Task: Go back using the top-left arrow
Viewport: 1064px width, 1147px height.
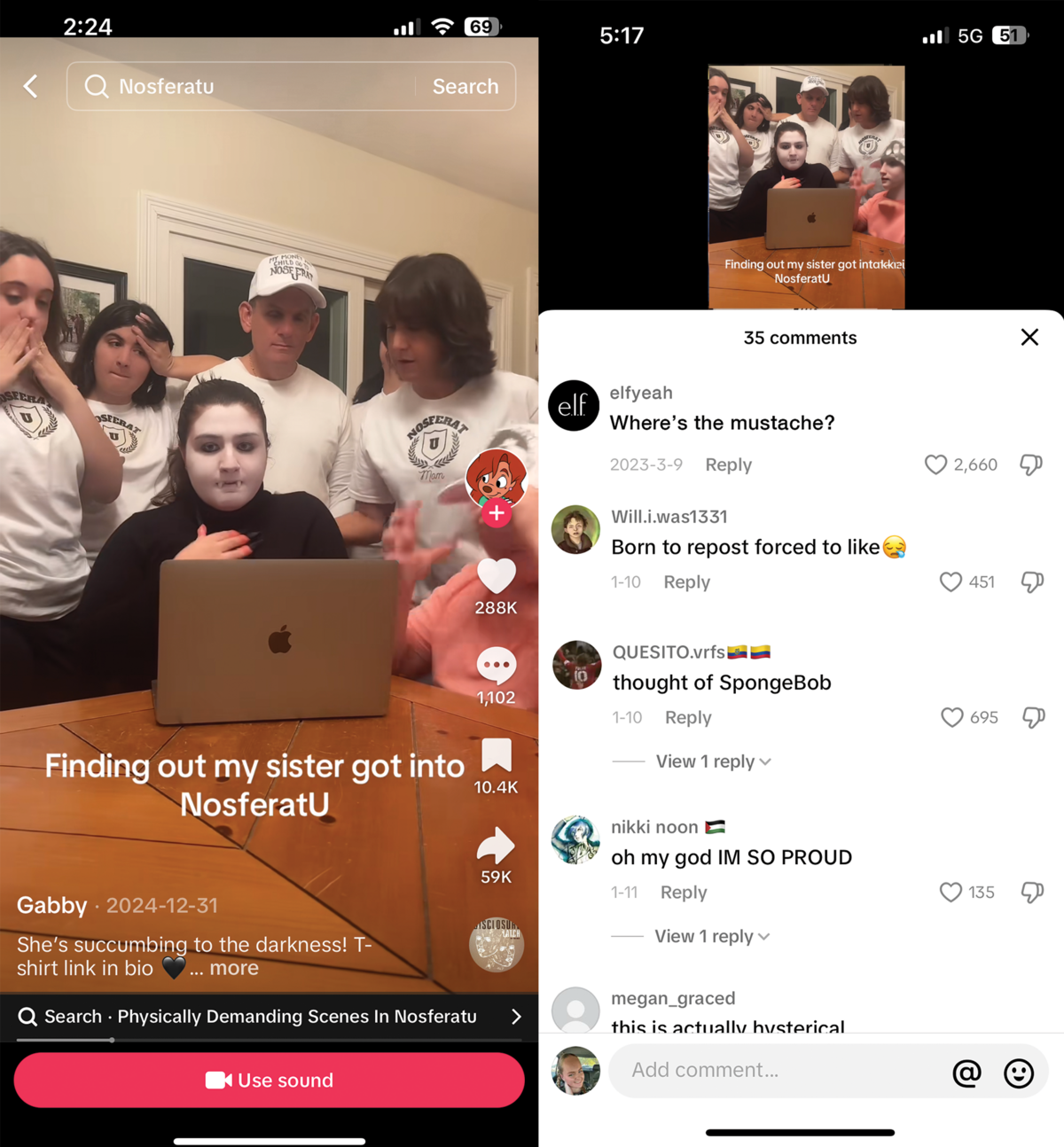Action: (x=31, y=86)
